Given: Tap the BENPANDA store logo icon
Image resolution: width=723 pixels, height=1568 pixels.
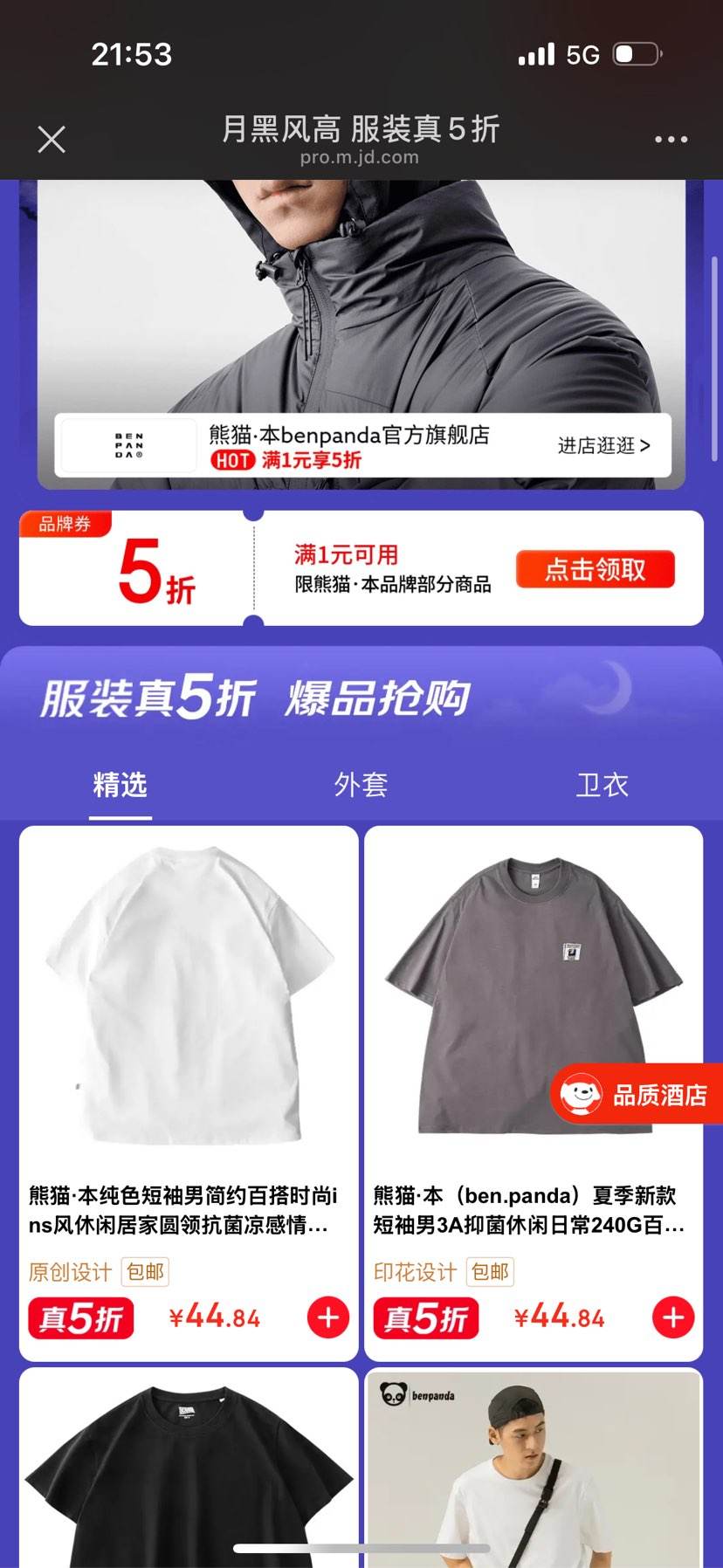Looking at the screenshot, I should [127, 444].
